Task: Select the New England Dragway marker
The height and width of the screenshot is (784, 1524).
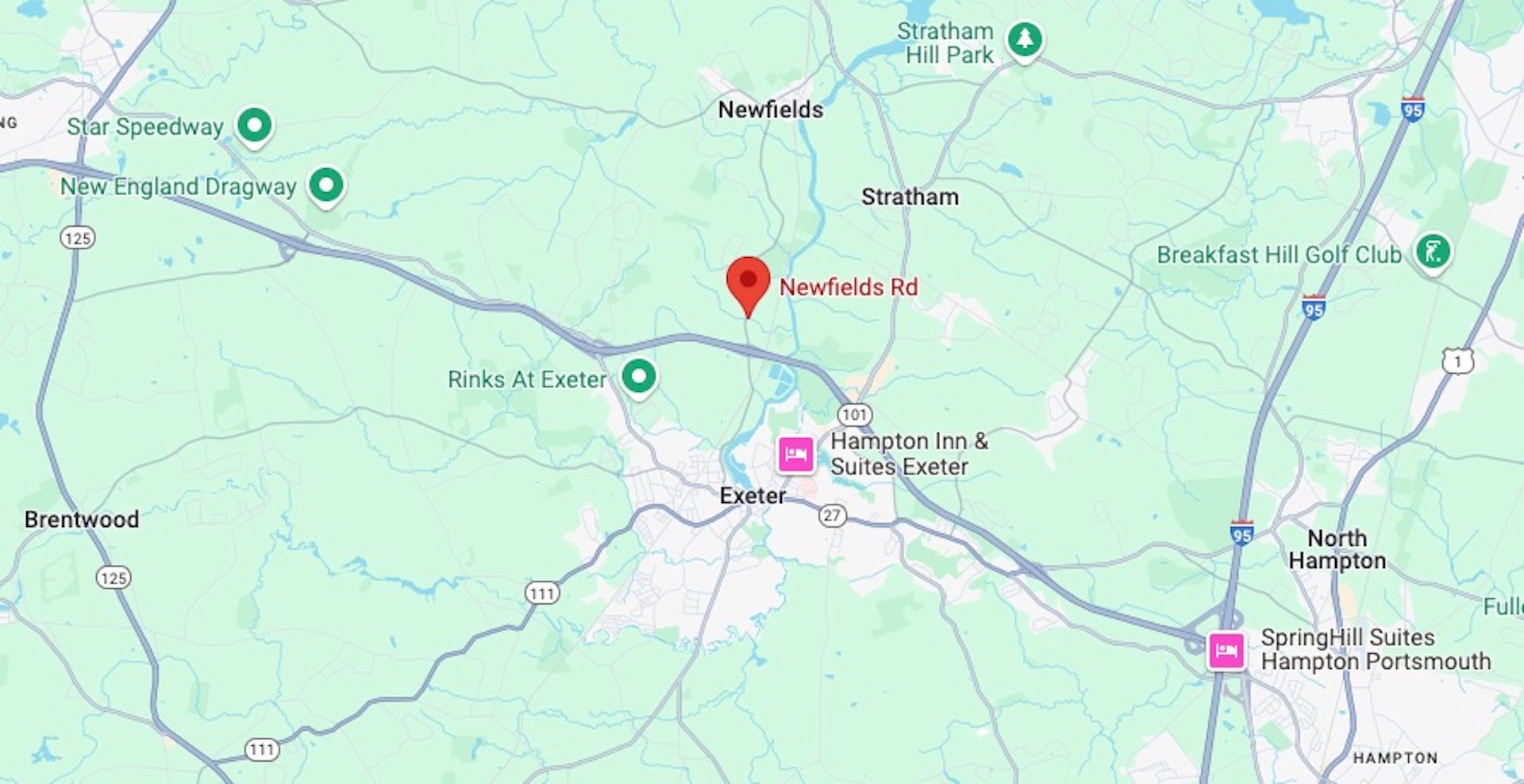Action: click(326, 185)
